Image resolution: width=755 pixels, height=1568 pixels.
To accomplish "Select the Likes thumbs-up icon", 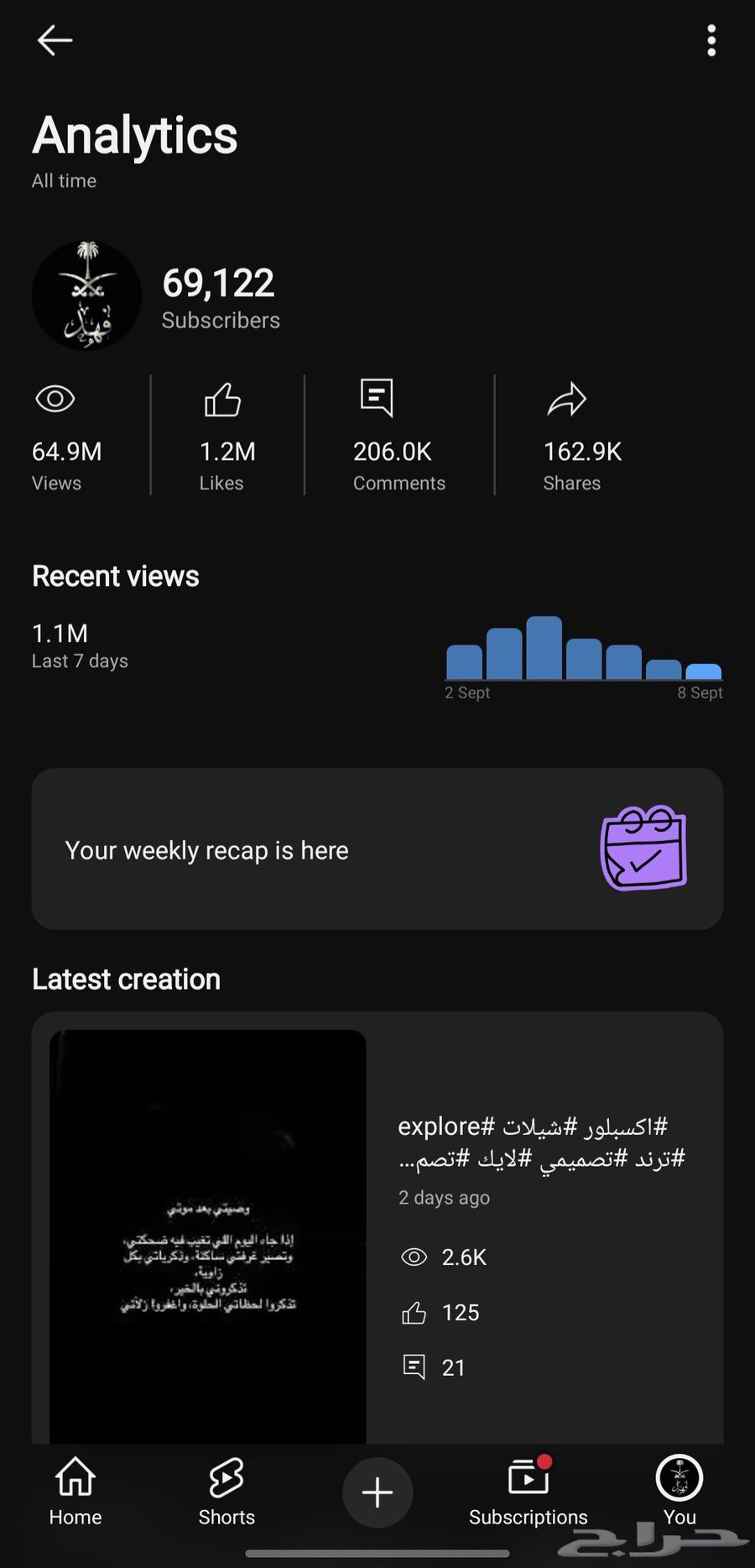I will click(x=222, y=401).
